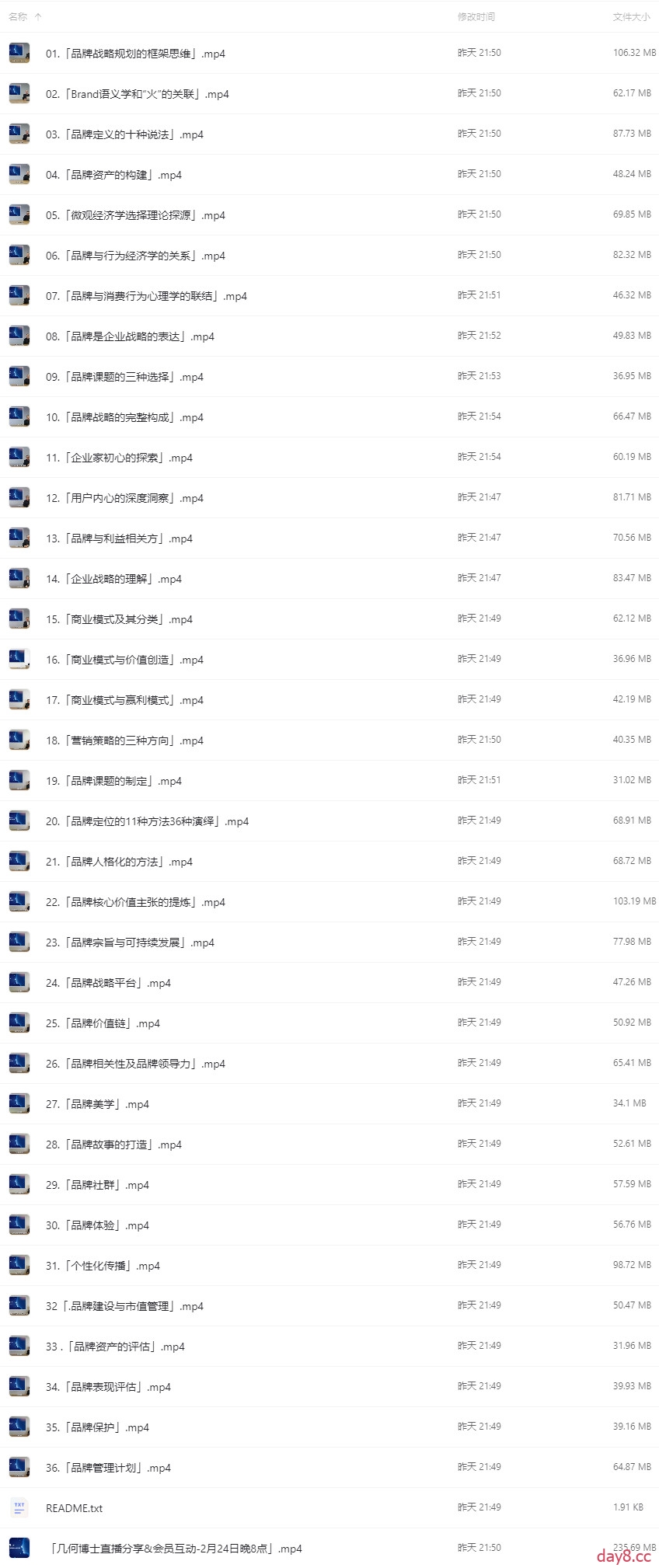Play 04 品牌资产的构建.mp4

113,175
